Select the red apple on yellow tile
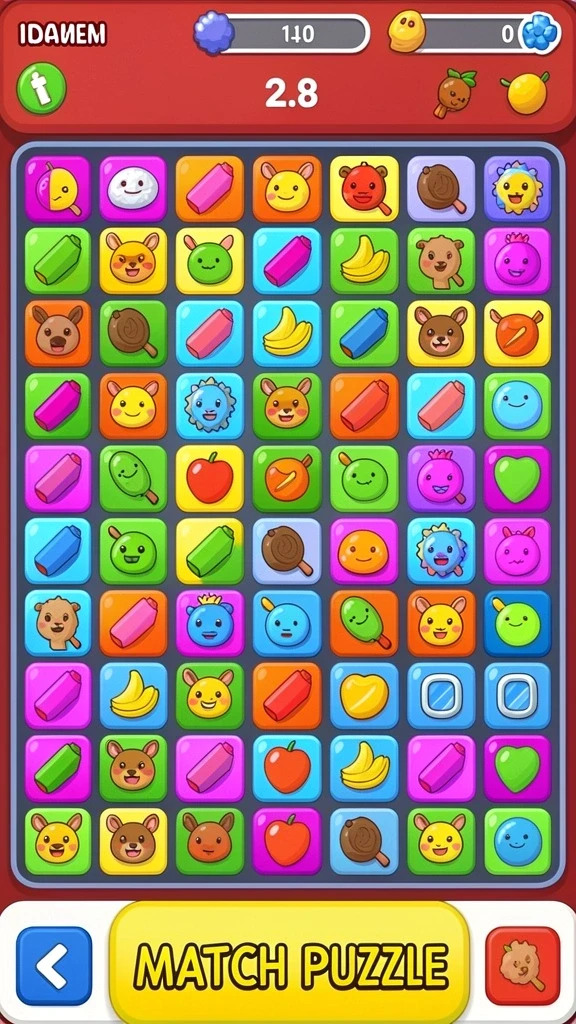Viewport: 576px width, 1024px height. click(x=210, y=479)
